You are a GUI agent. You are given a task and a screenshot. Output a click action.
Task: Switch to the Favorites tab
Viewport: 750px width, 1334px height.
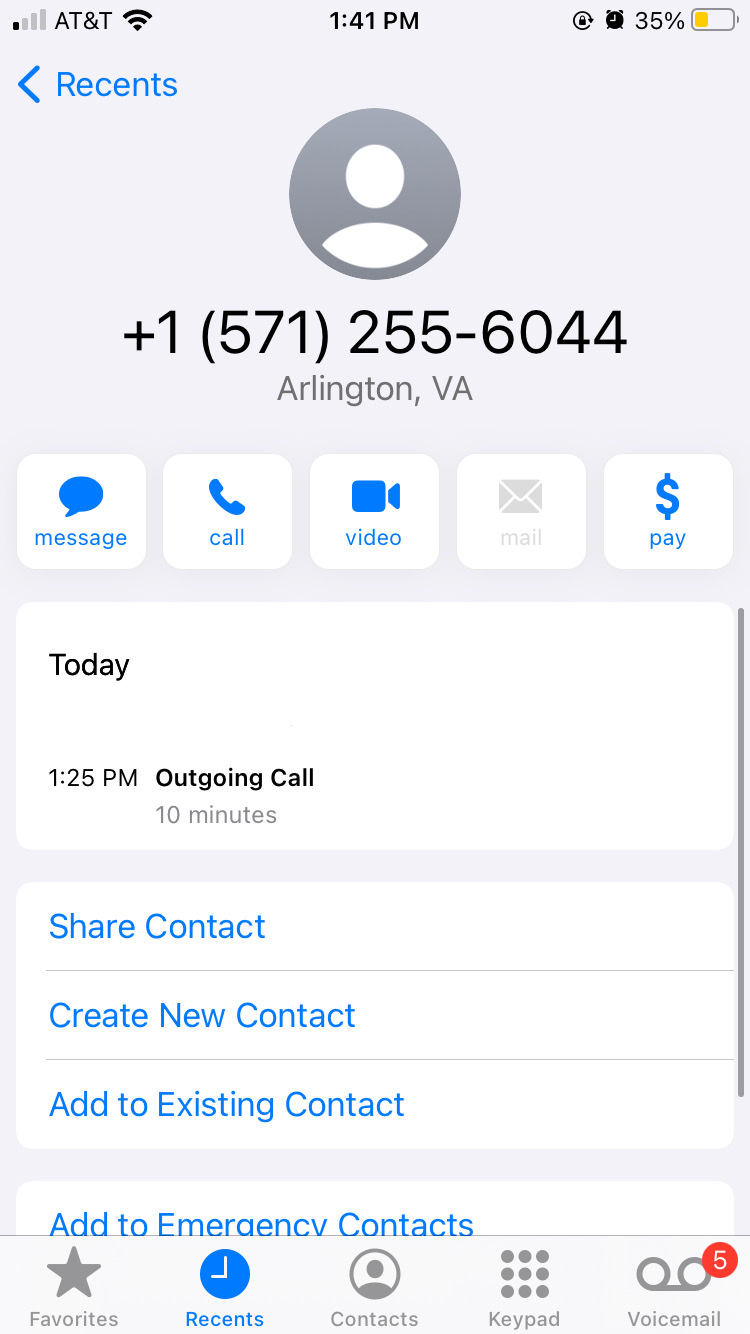point(74,1288)
